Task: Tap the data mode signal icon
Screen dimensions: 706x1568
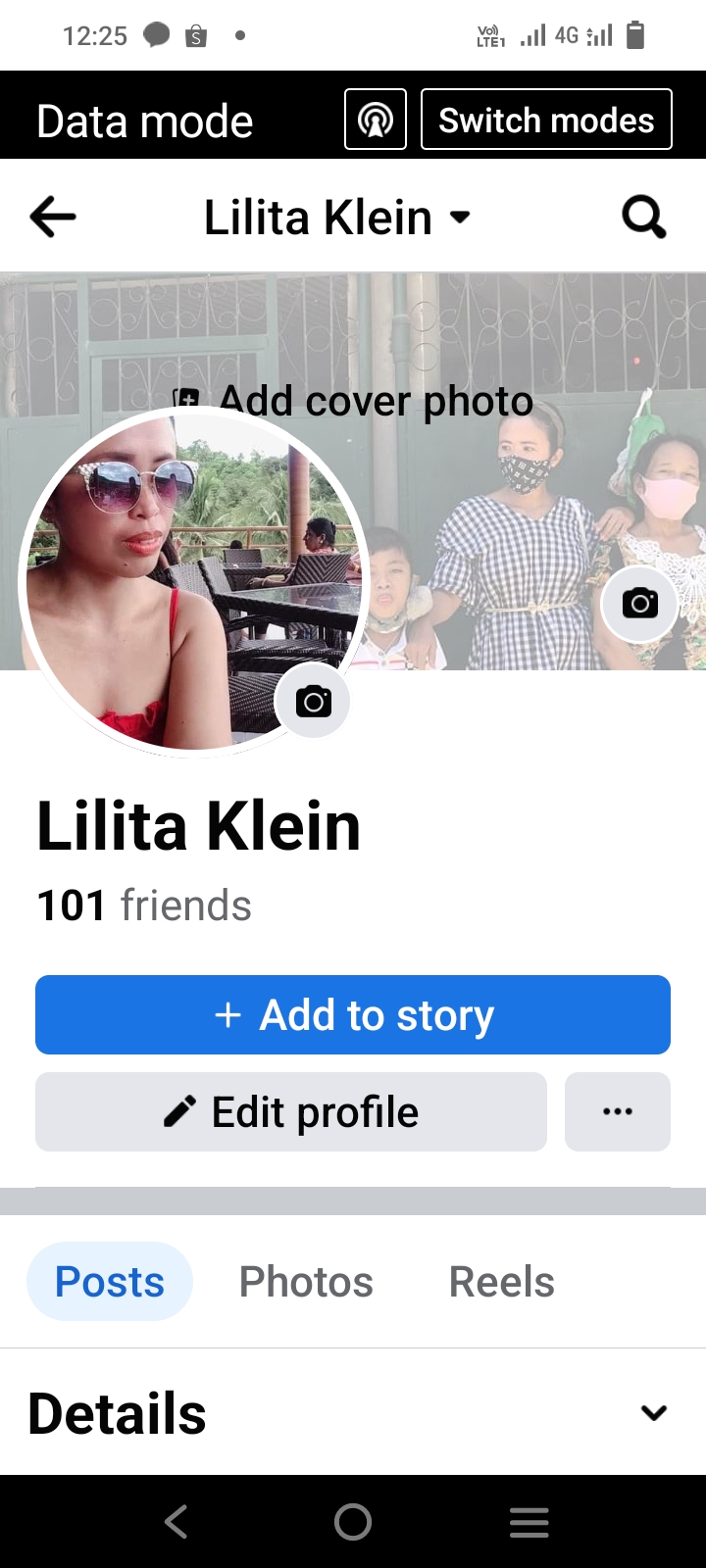Action: point(376,120)
